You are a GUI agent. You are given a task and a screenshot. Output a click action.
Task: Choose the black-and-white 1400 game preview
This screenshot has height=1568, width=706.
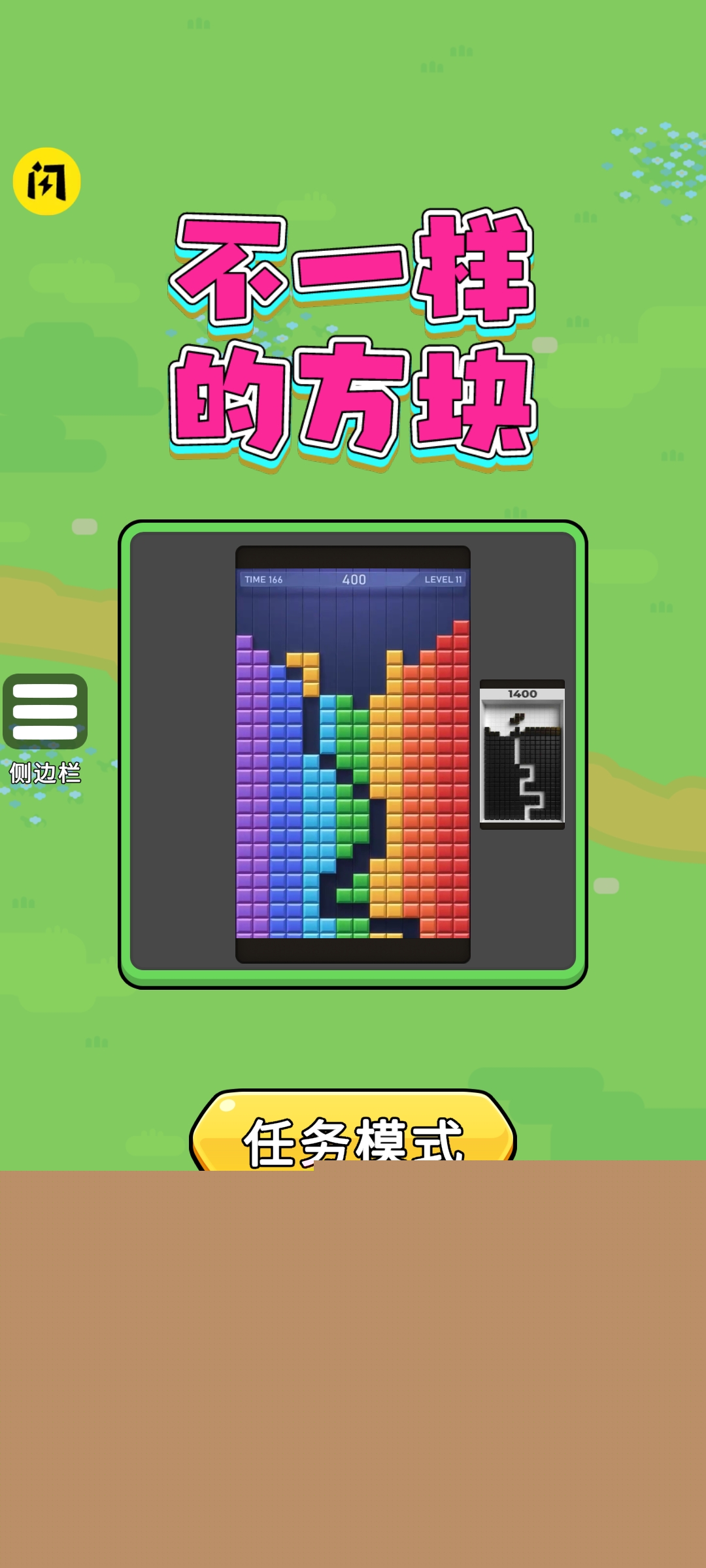(522, 754)
